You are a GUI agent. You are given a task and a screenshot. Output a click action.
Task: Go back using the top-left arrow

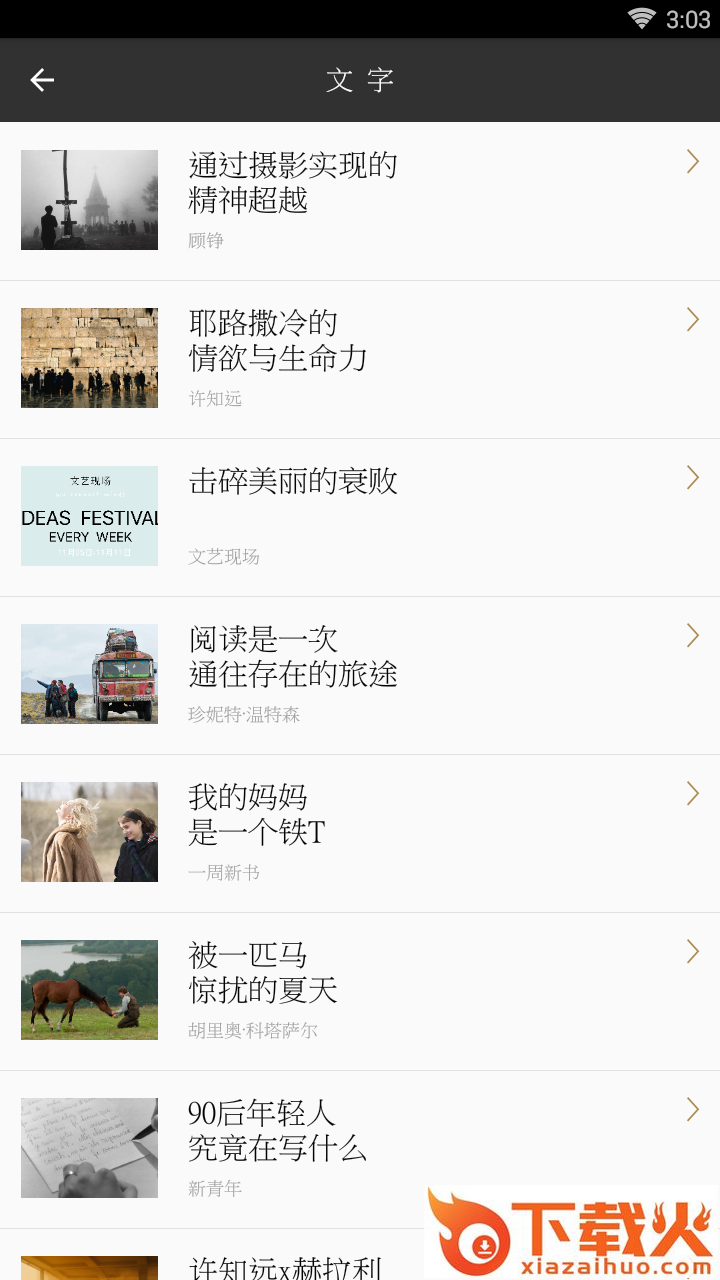click(x=42, y=80)
